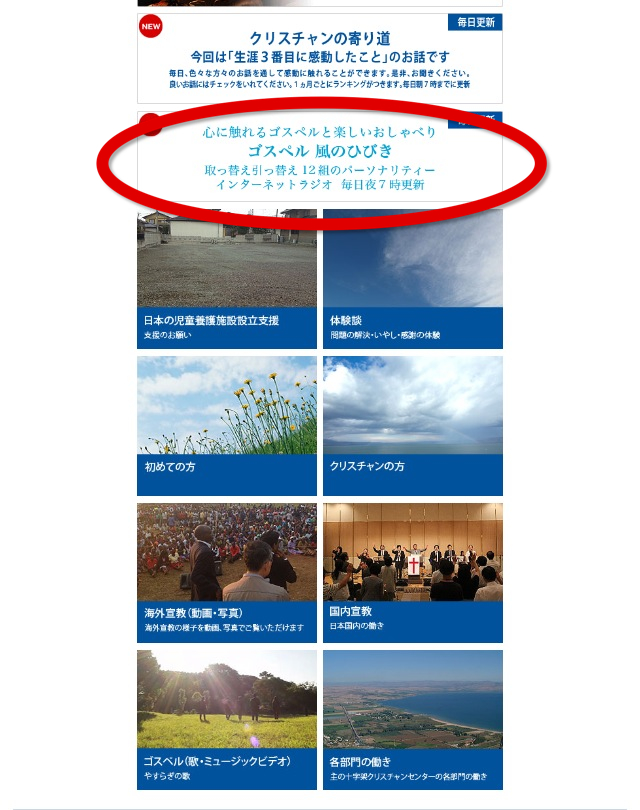Select the クリスチャンの方 tile

(412, 425)
